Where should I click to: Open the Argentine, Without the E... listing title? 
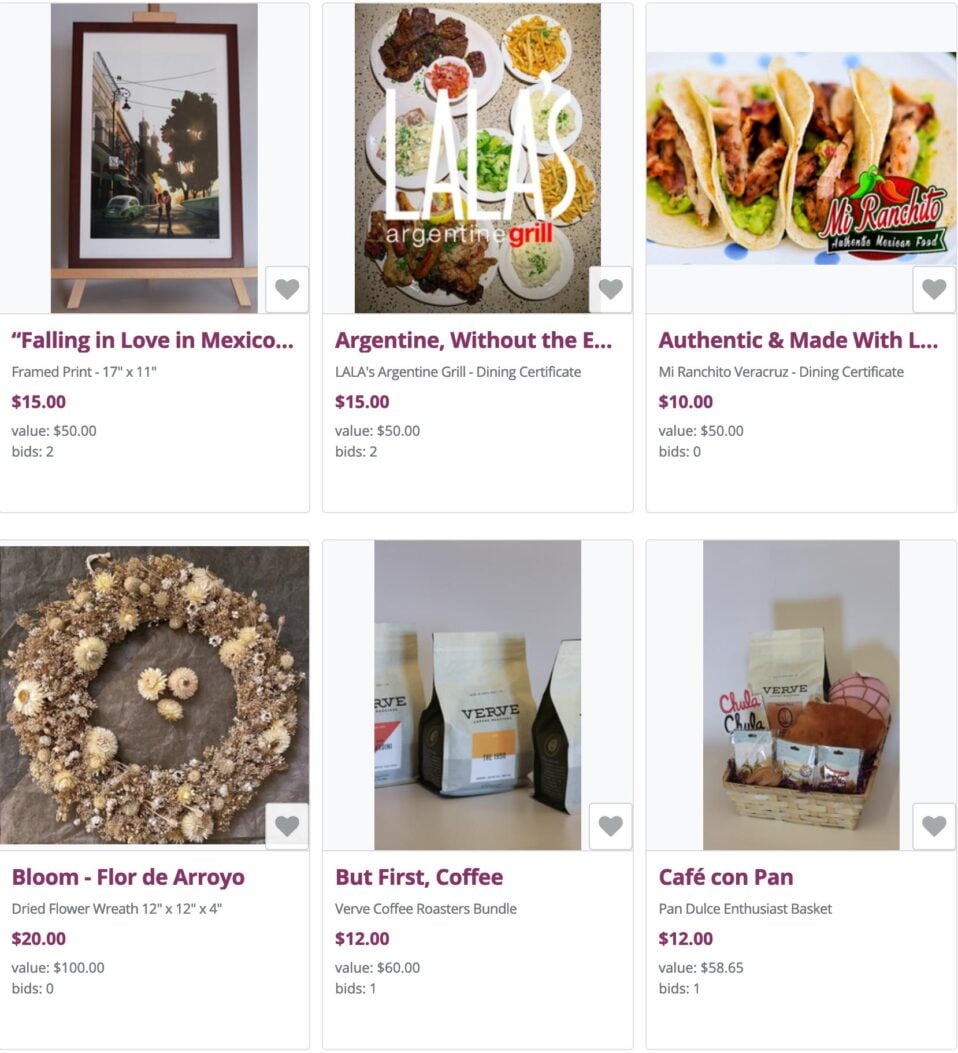pyautogui.click(x=473, y=340)
